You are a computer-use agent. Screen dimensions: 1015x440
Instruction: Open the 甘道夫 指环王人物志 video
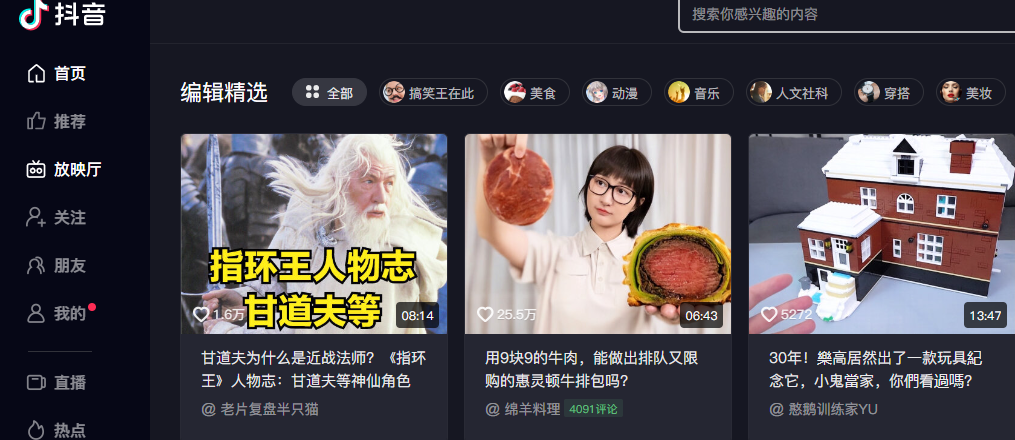pyautogui.click(x=314, y=234)
